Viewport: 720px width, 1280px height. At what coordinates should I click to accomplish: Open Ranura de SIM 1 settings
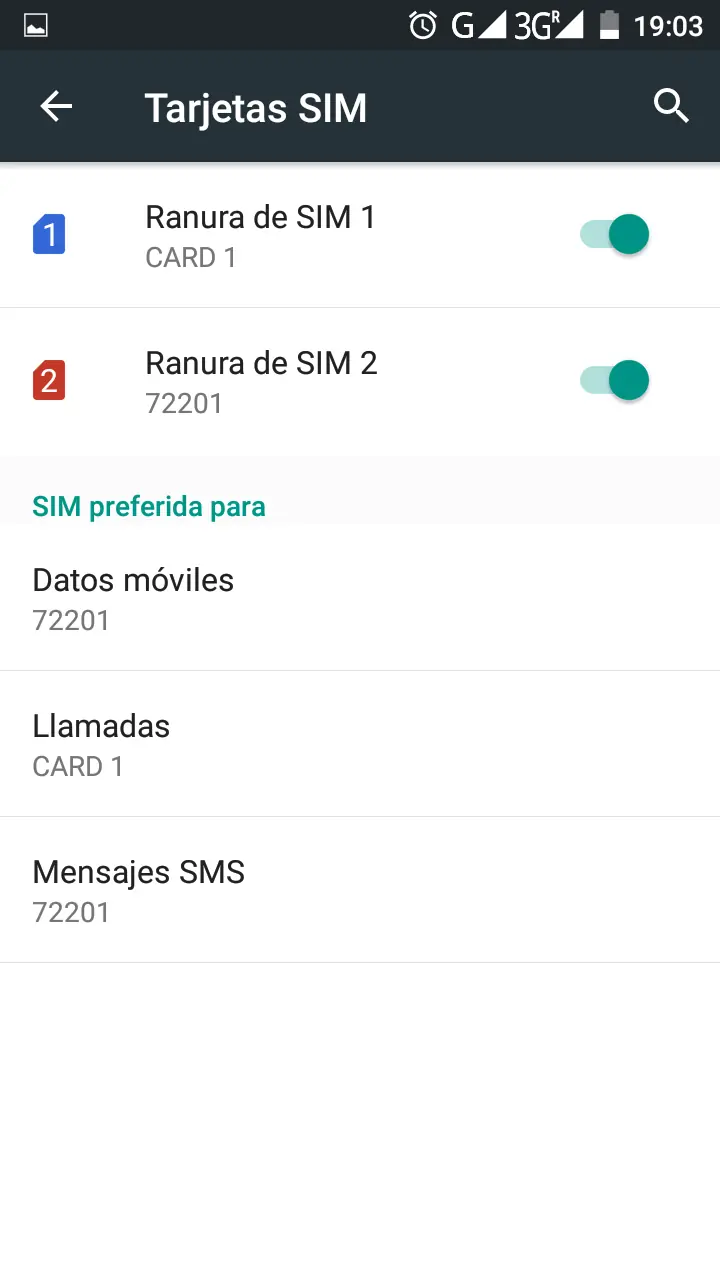click(x=260, y=236)
